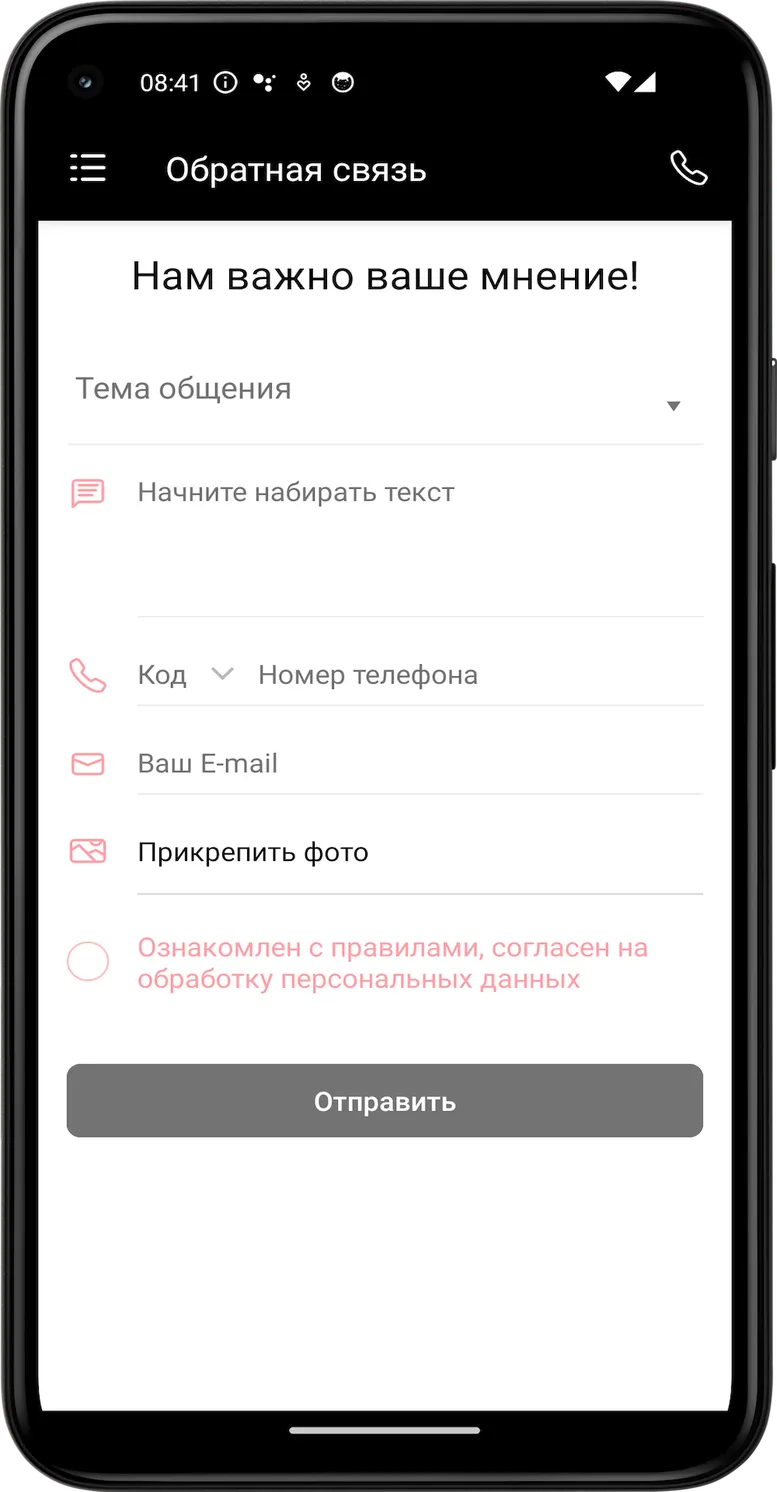777x1492 pixels.
Task: Open the Код country code picker
Action: tap(185, 675)
